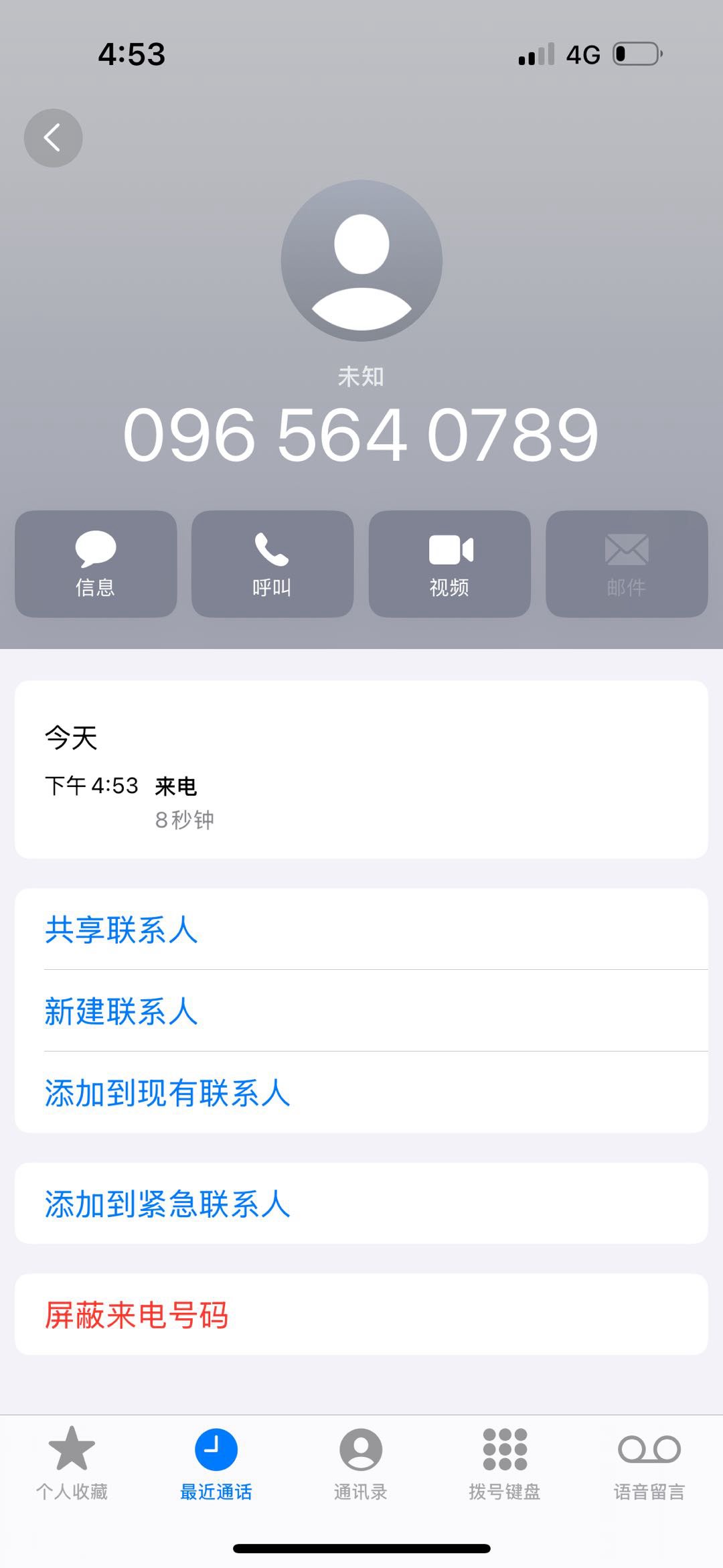Start a video call with 视频
The height and width of the screenshot is (1568, 723).
(449, 564)
